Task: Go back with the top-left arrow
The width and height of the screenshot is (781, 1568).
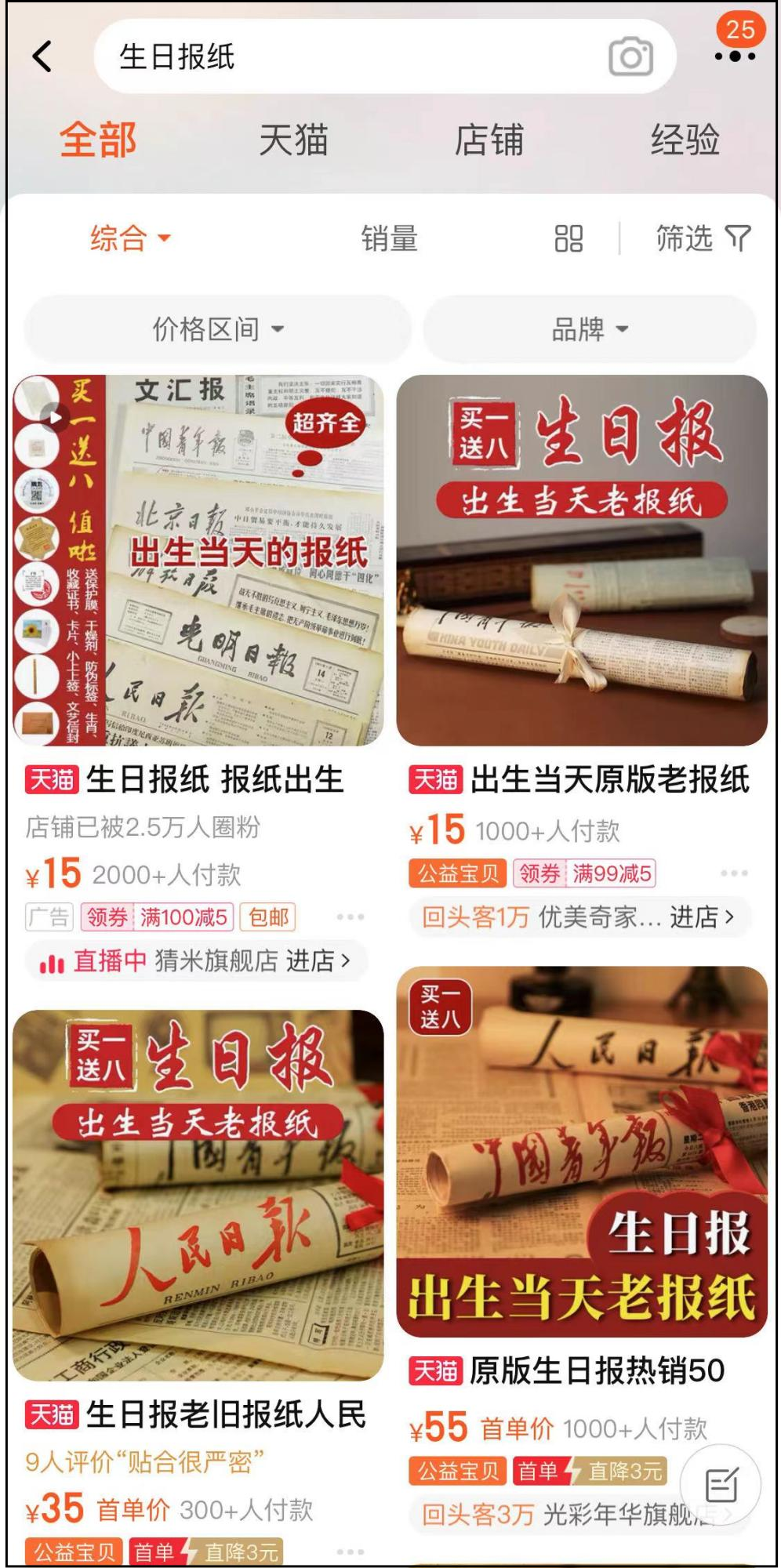Action: [x=43, y=56]
